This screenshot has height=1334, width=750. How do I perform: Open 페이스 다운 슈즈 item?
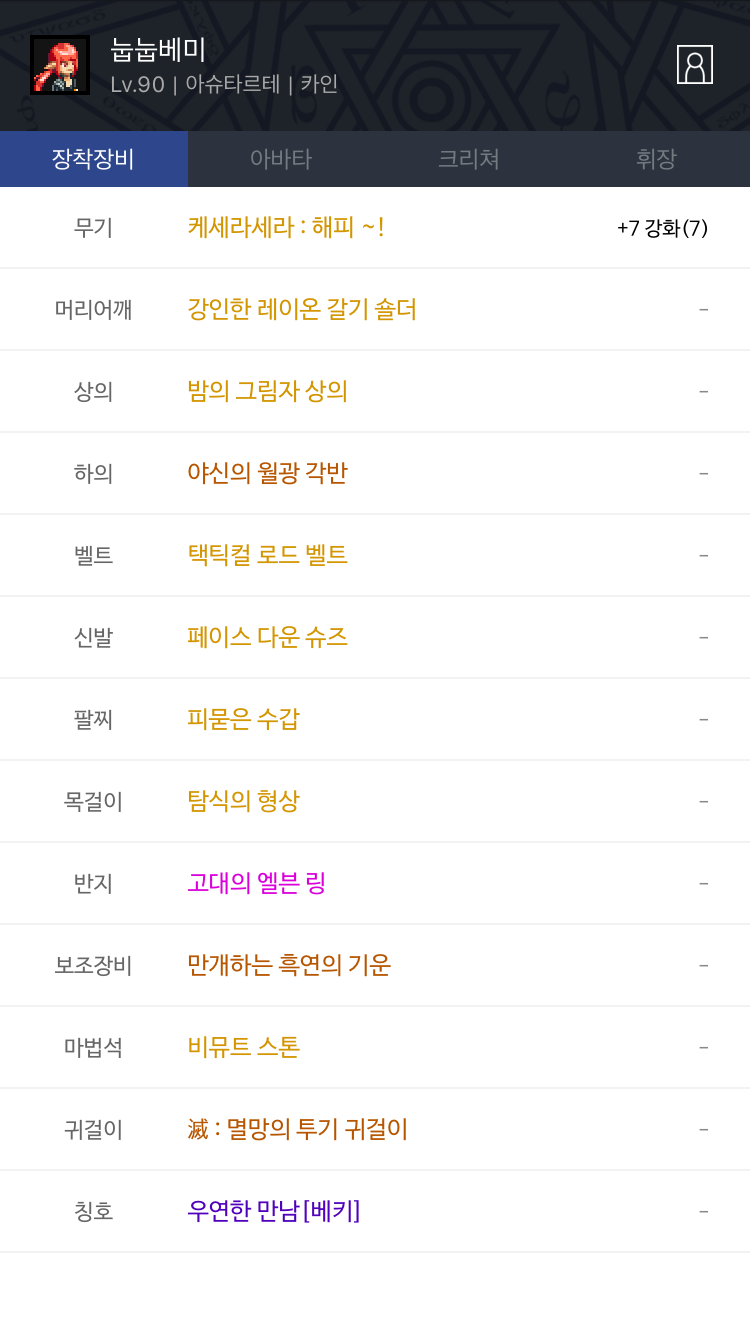tap(267, 638)
